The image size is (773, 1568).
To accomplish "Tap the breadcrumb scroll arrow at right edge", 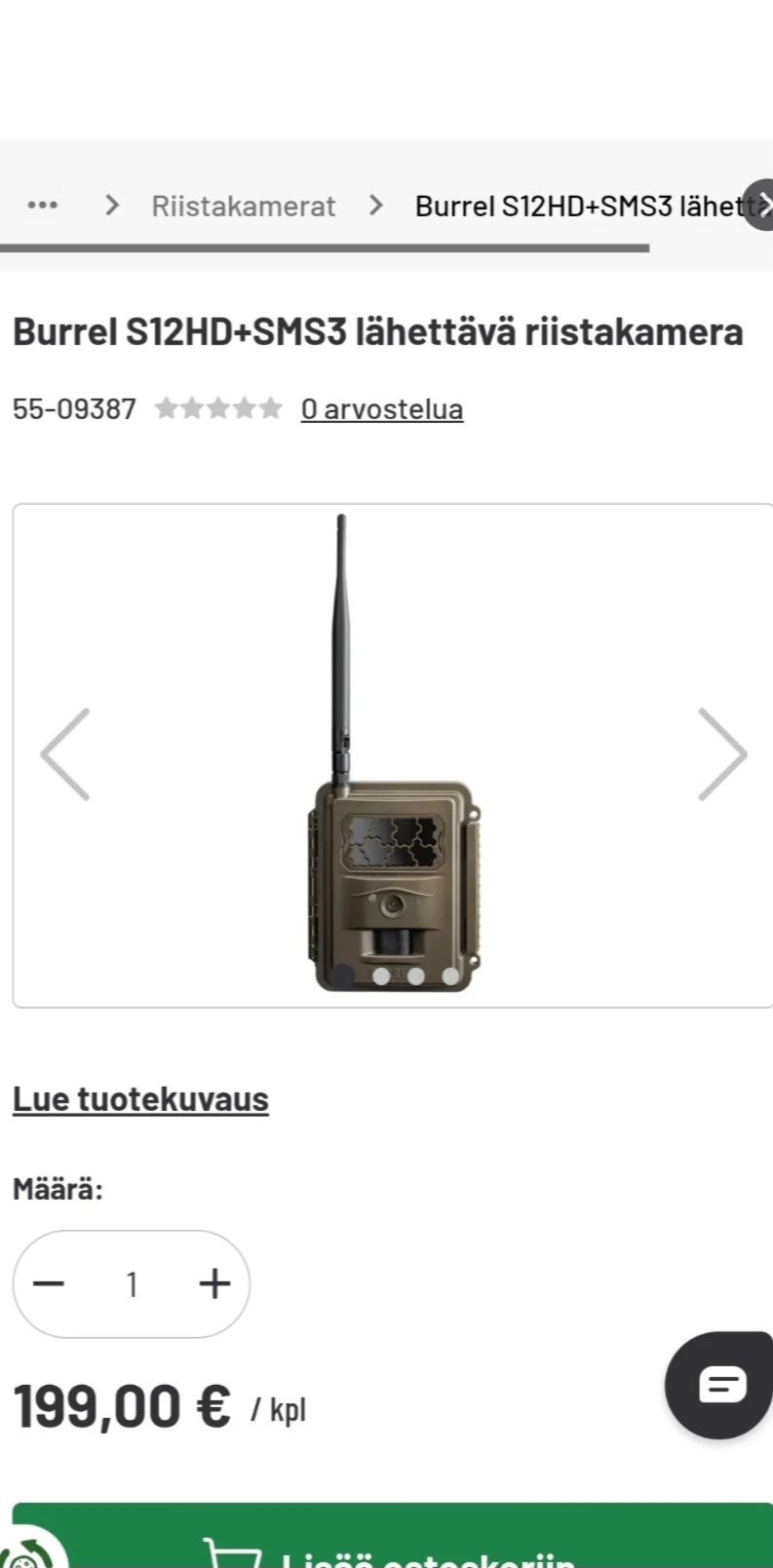I will pos(759,205).
